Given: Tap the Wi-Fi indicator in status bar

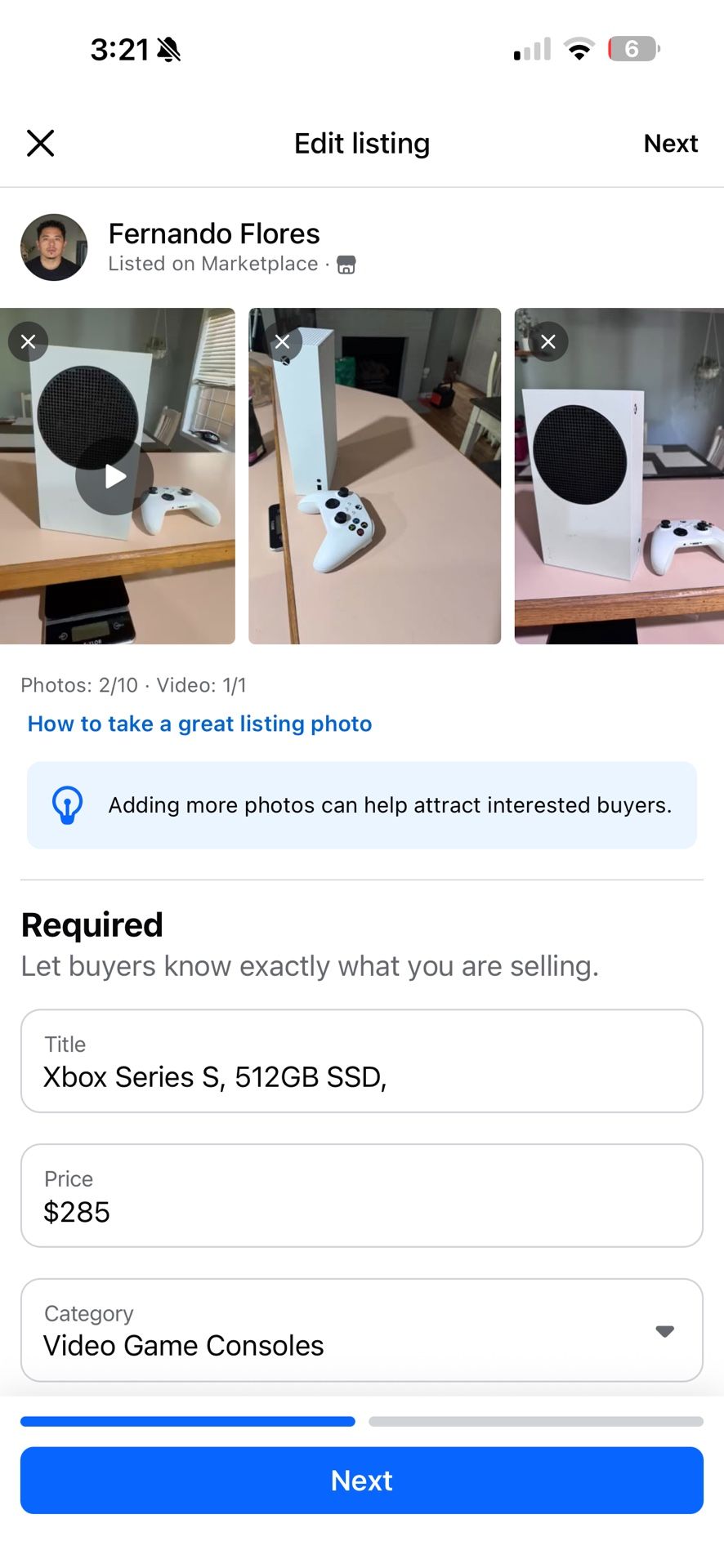Looking at the screenshot, I should pyautogui.click(x=579, y=49).
